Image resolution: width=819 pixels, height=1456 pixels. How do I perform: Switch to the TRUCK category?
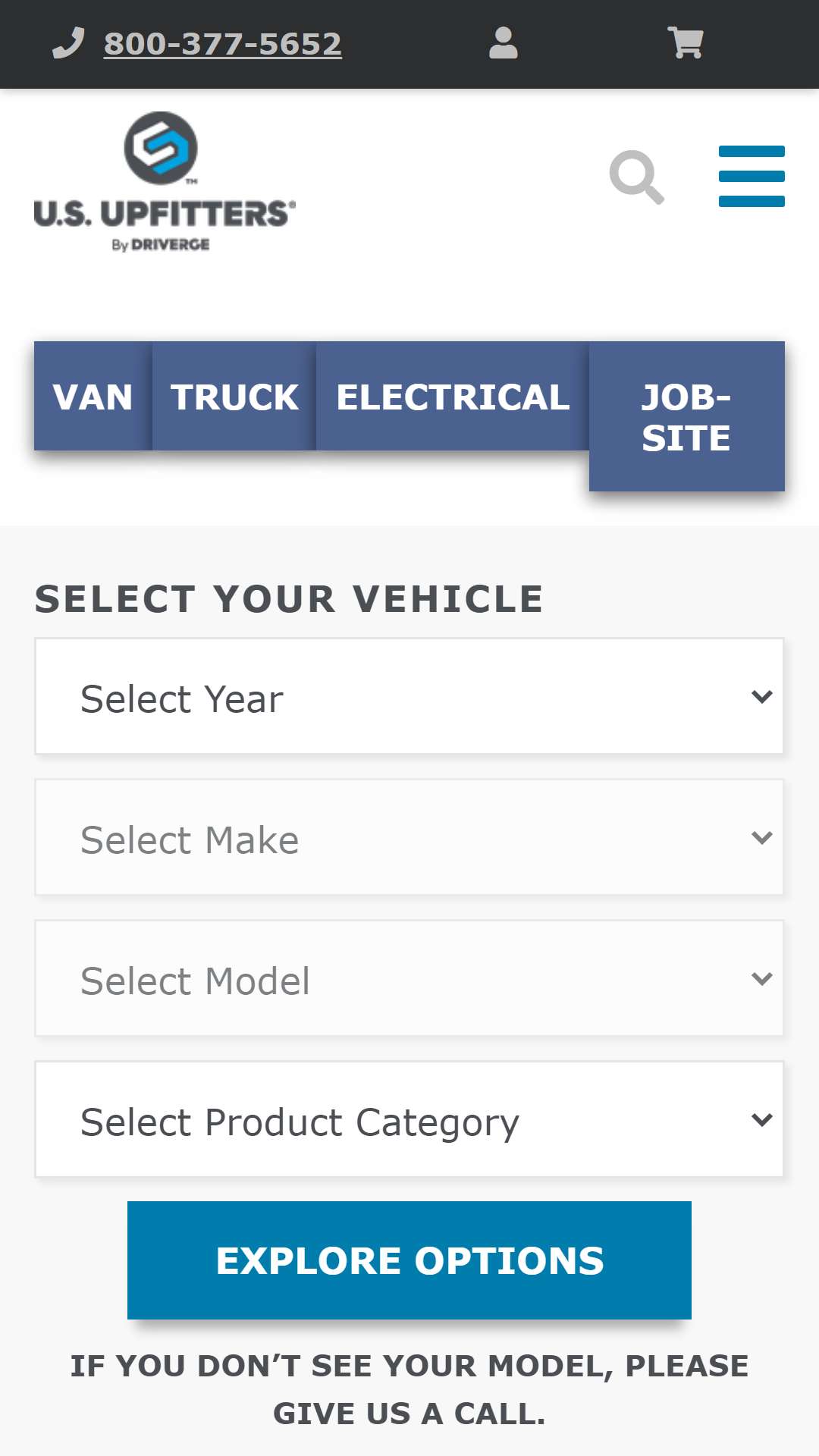click(x=234, y=396)
